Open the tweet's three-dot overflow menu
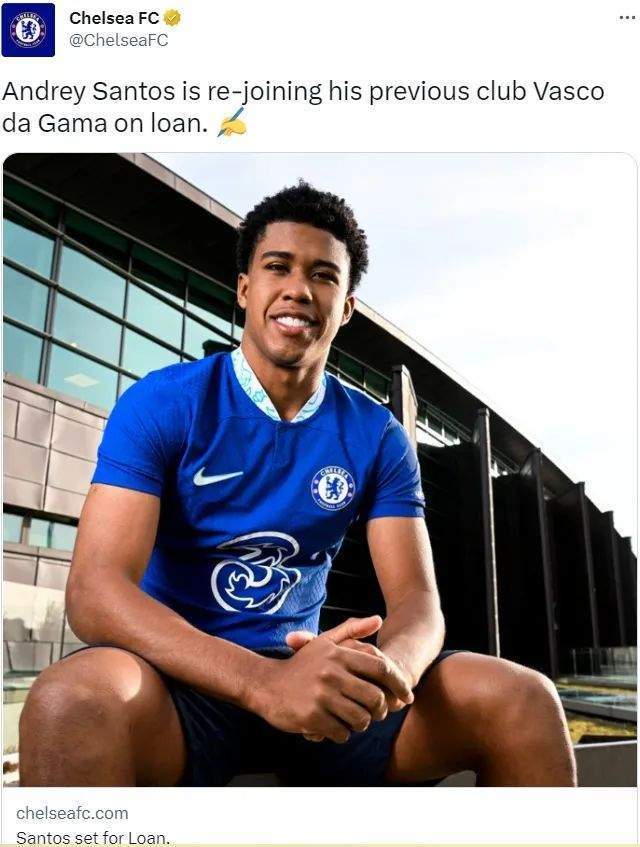640x847 pixels. tap(626, 18)
